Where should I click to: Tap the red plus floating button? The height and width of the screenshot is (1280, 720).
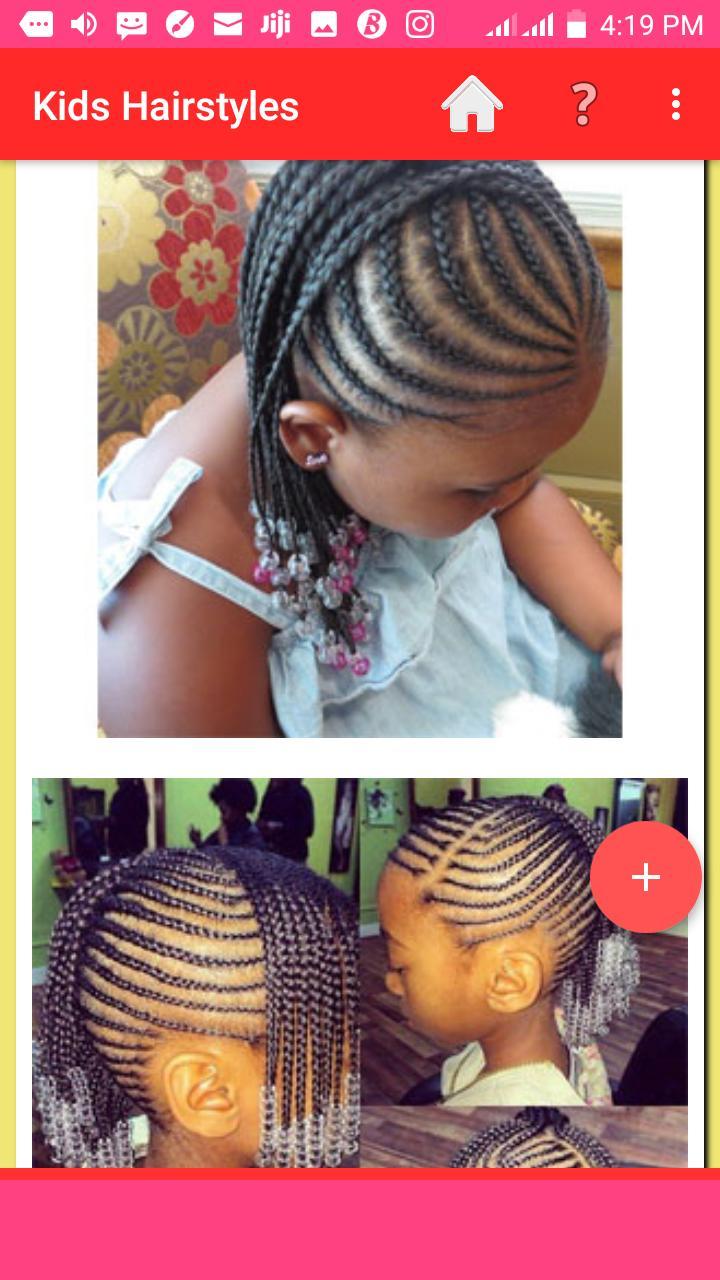coord(646,877)
